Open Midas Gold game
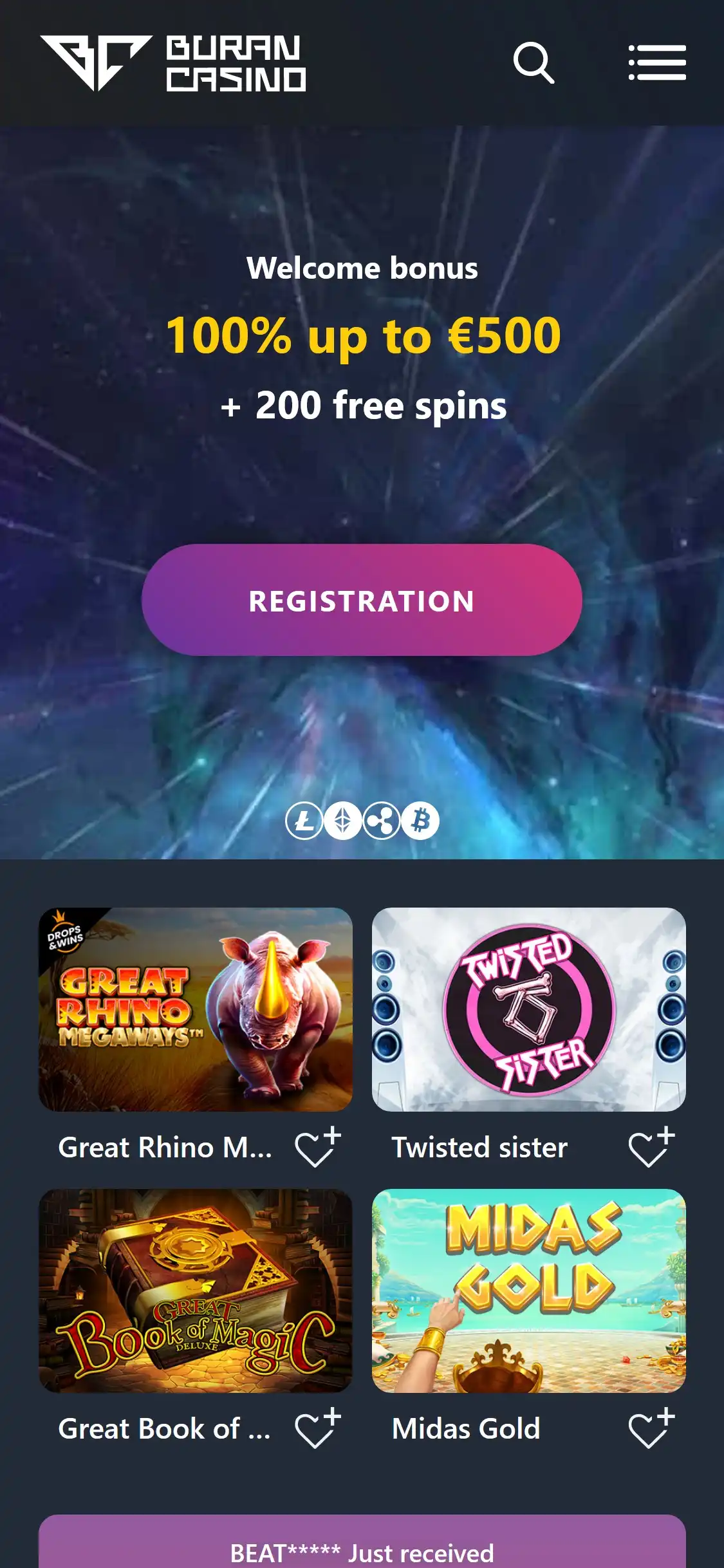This screenshot has height=1568, width=724. [528, 1291]
